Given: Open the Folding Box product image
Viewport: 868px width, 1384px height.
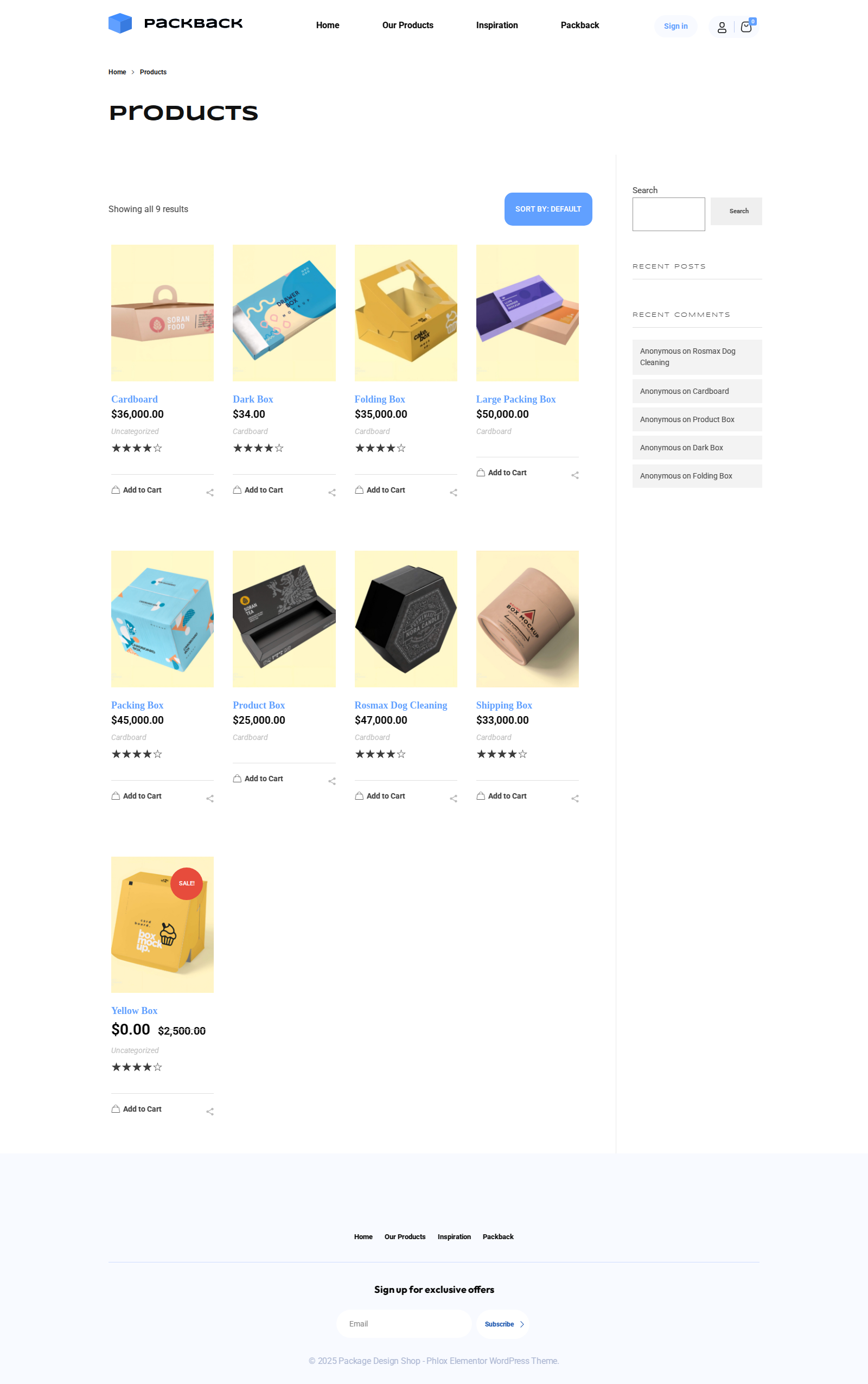Looking at the screenshot, I should pyautogui.click(x=405, y=313).
